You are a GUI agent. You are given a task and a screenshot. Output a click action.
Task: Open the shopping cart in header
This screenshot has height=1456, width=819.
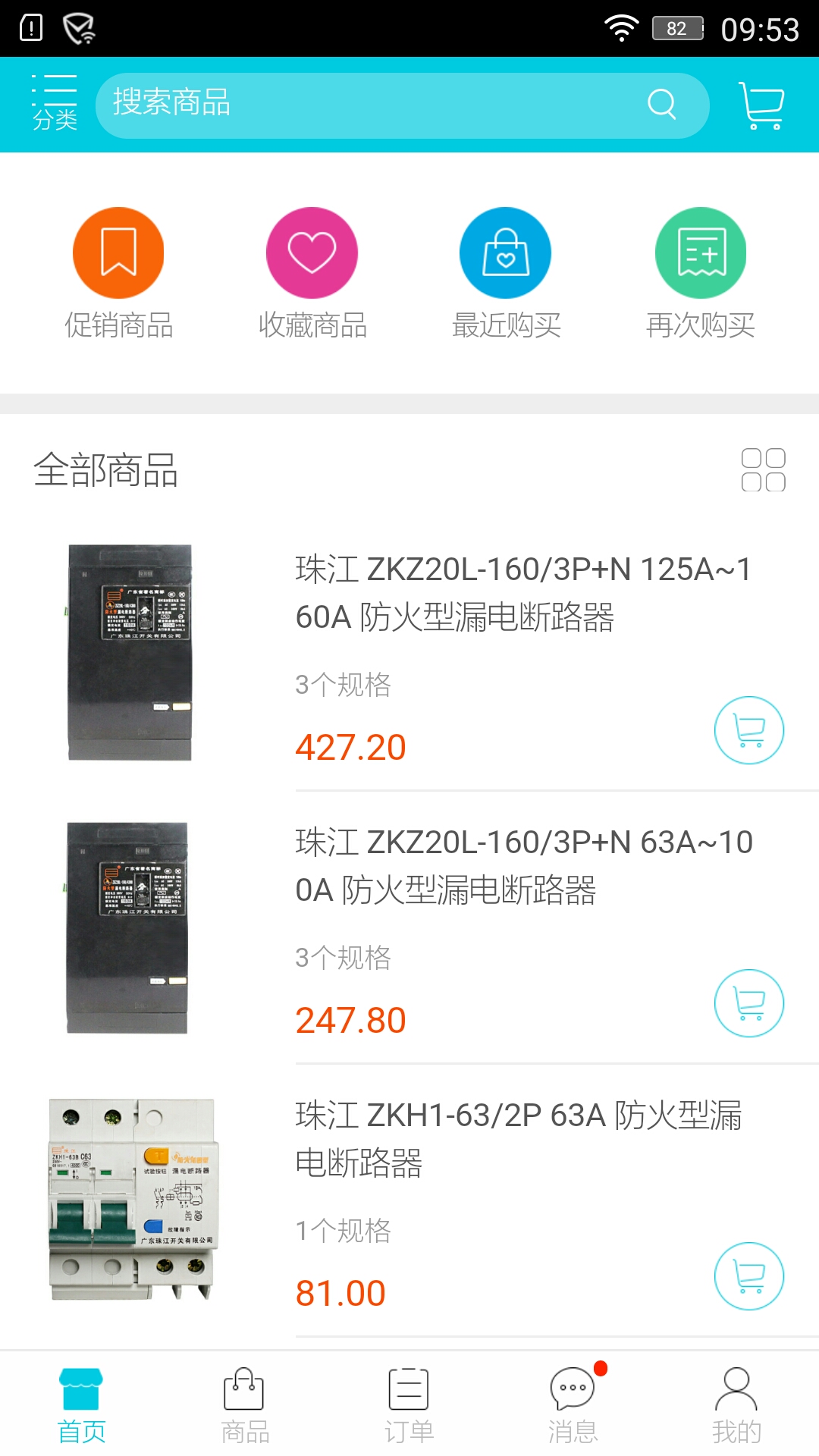[x=761, y=105]
